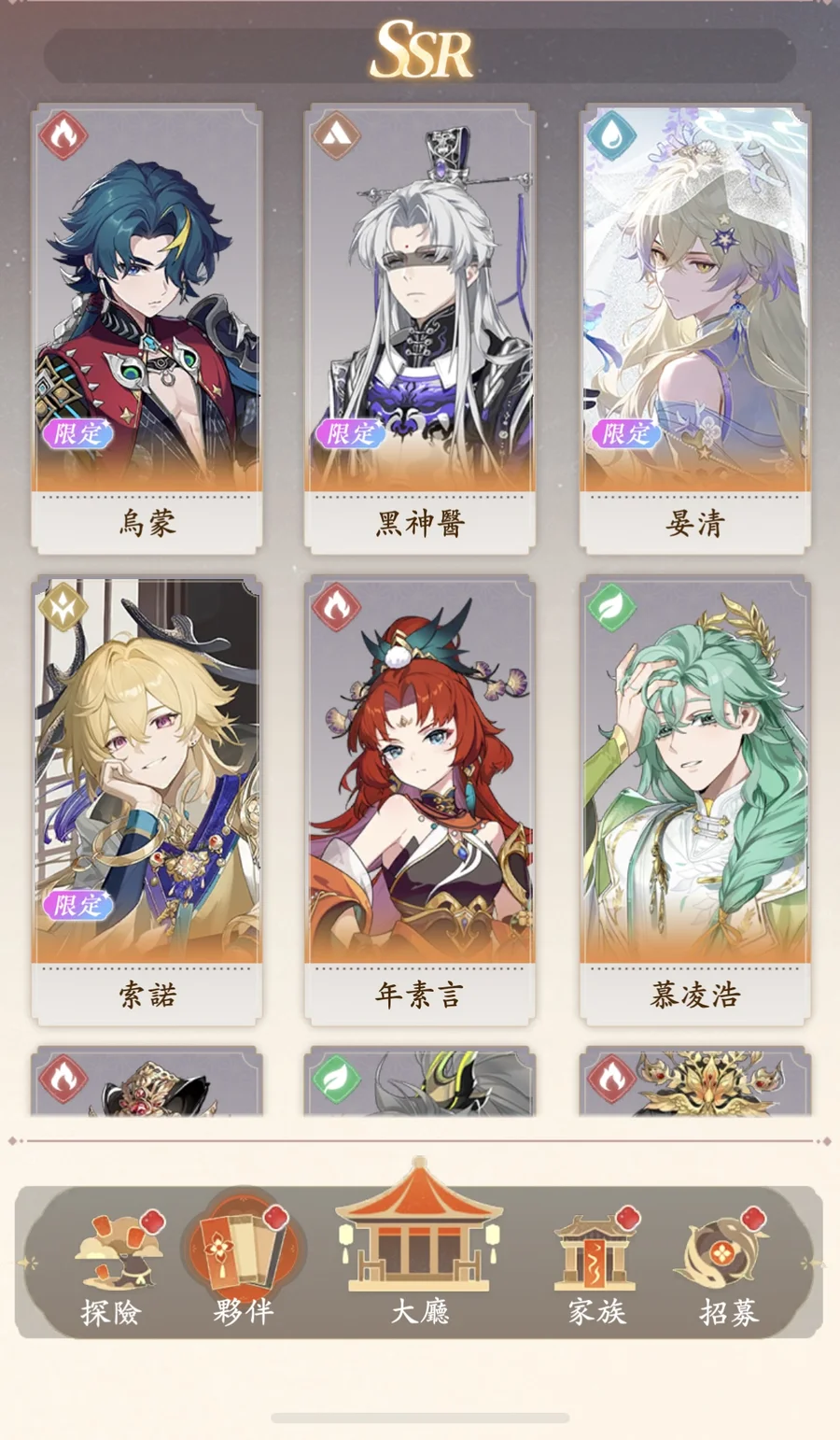Switch to the 探險 tab
The width and height of the screenshot is (840, 1440).
pyautogui.click(x=112, y=1266)
